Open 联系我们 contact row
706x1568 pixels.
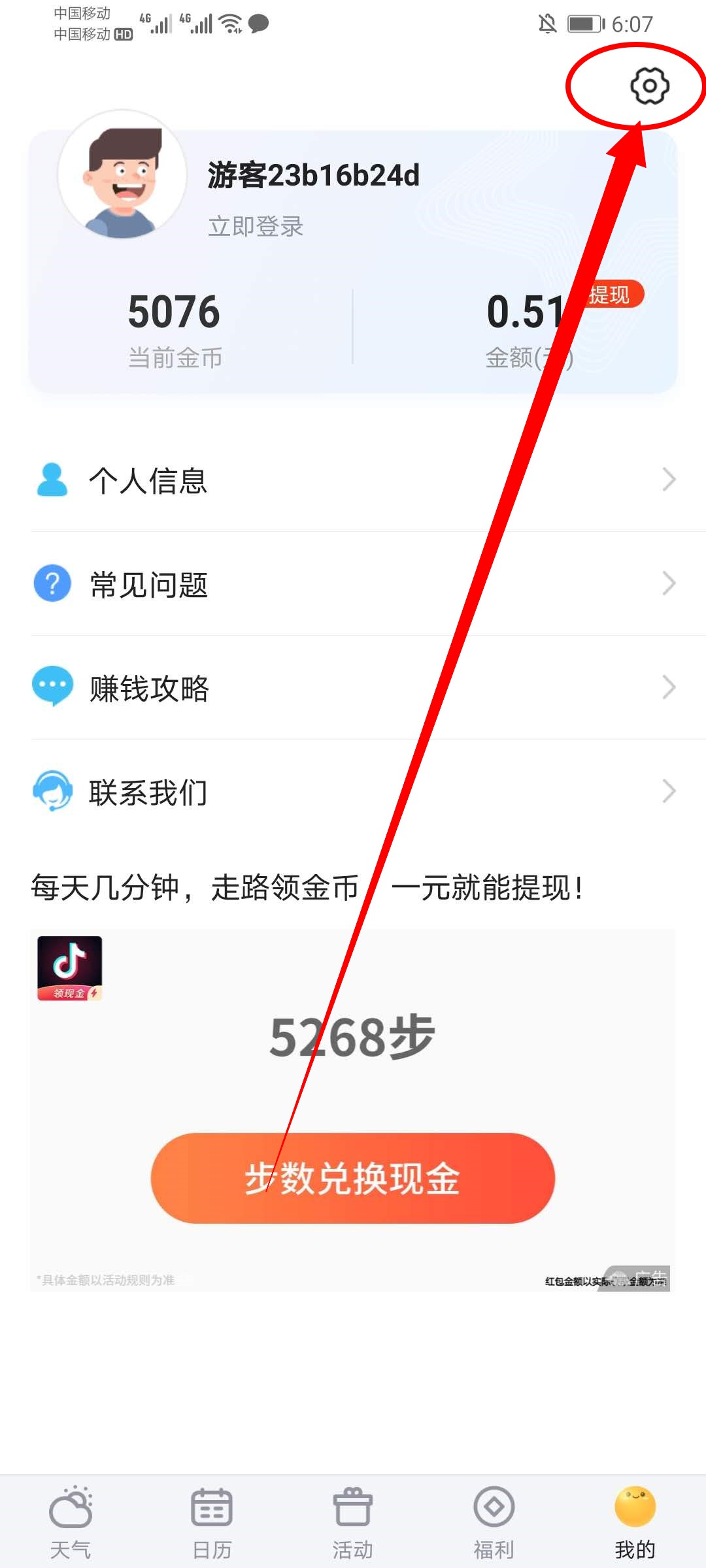[353, 792]
